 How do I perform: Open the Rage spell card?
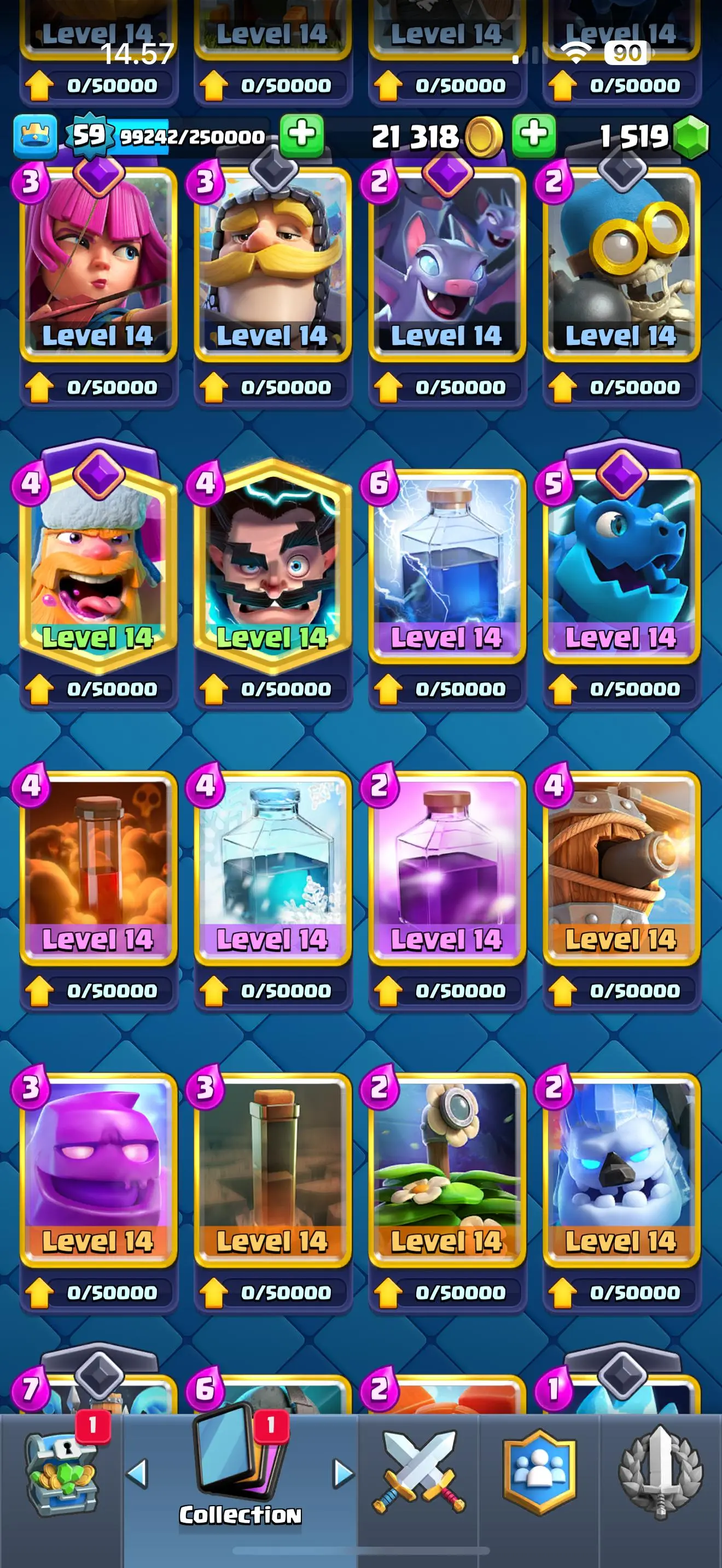click(447, 864)
